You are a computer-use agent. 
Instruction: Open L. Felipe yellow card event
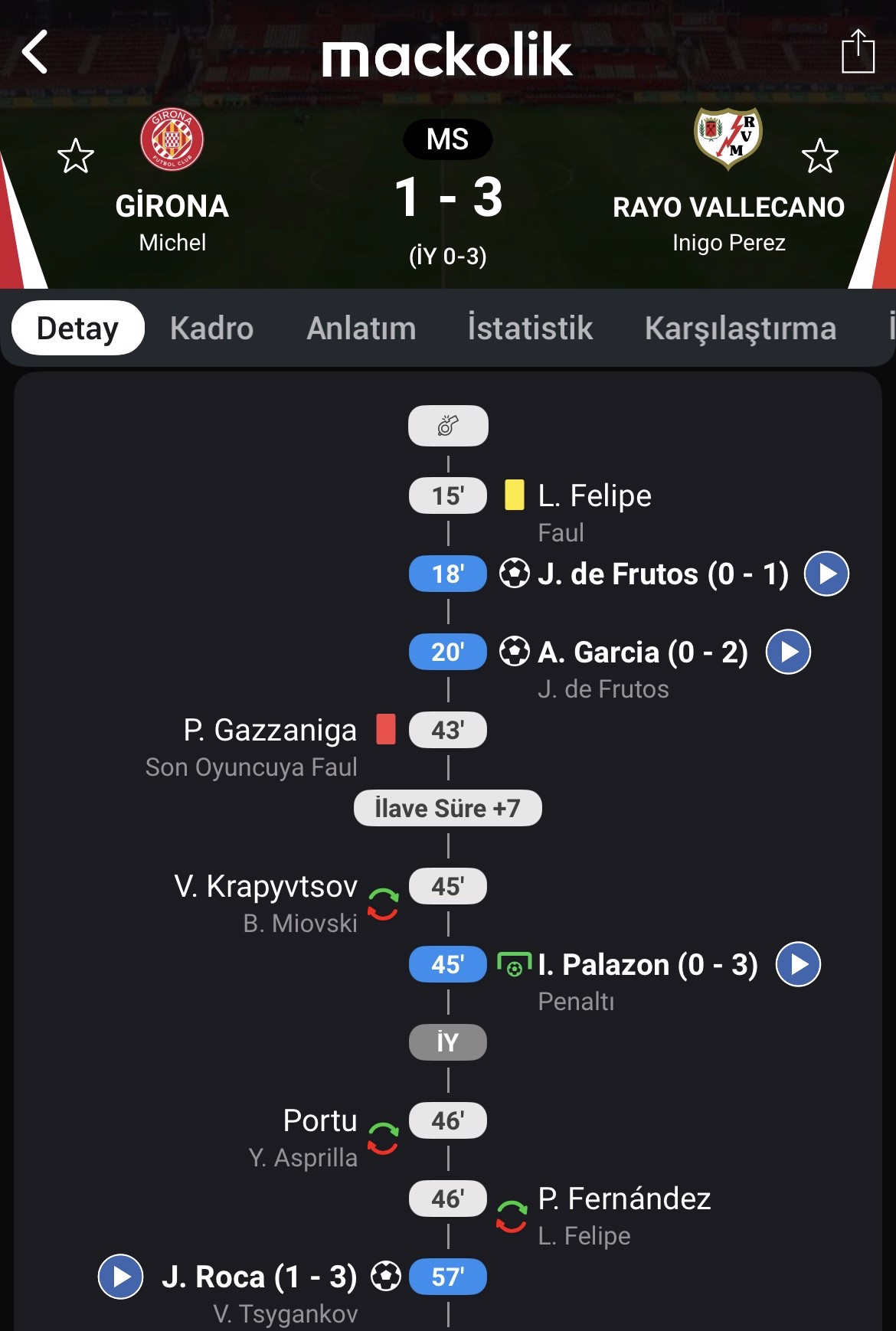pyautogui.click(x=594, y=496)
